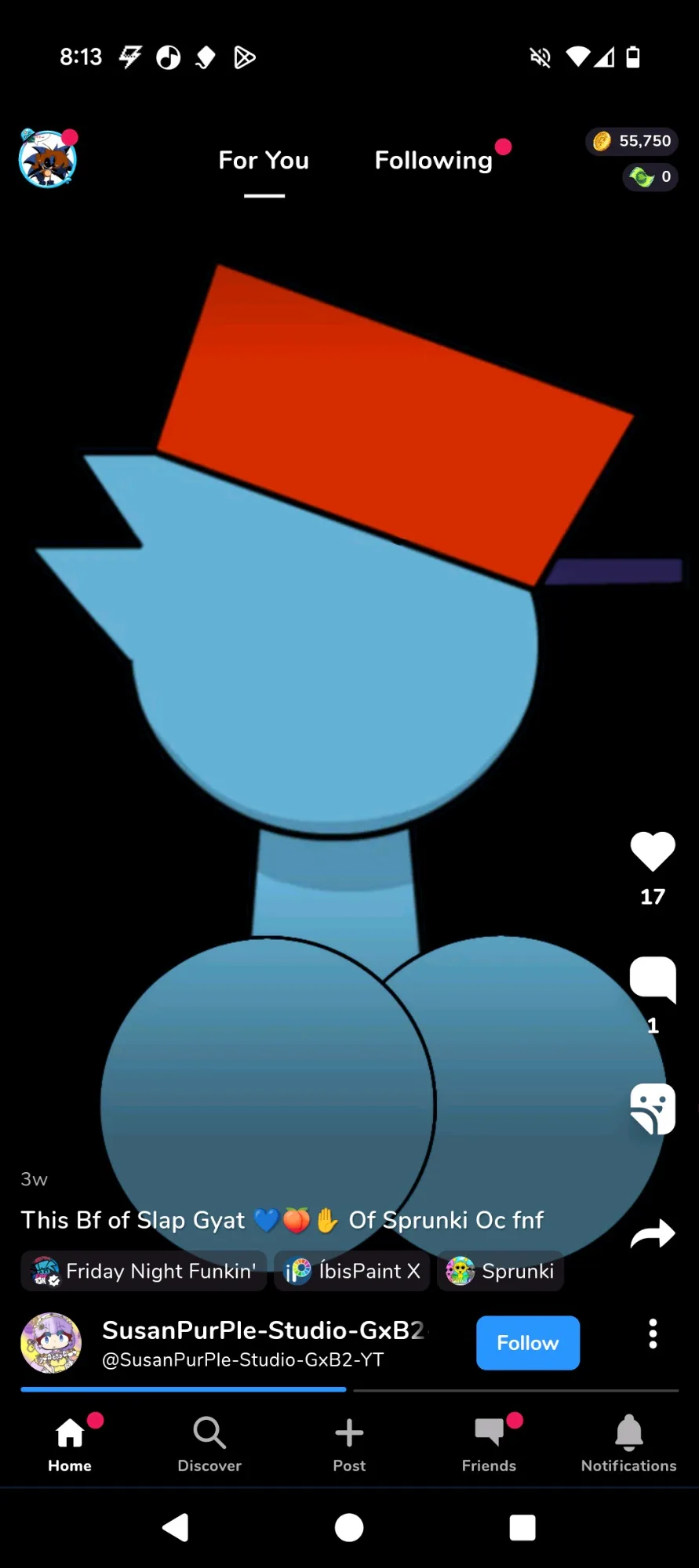699x1568 pixels.
Task: View SusanPurPle-Studio-GxB2's profile picture
Action: click(x=51, y=1343)
